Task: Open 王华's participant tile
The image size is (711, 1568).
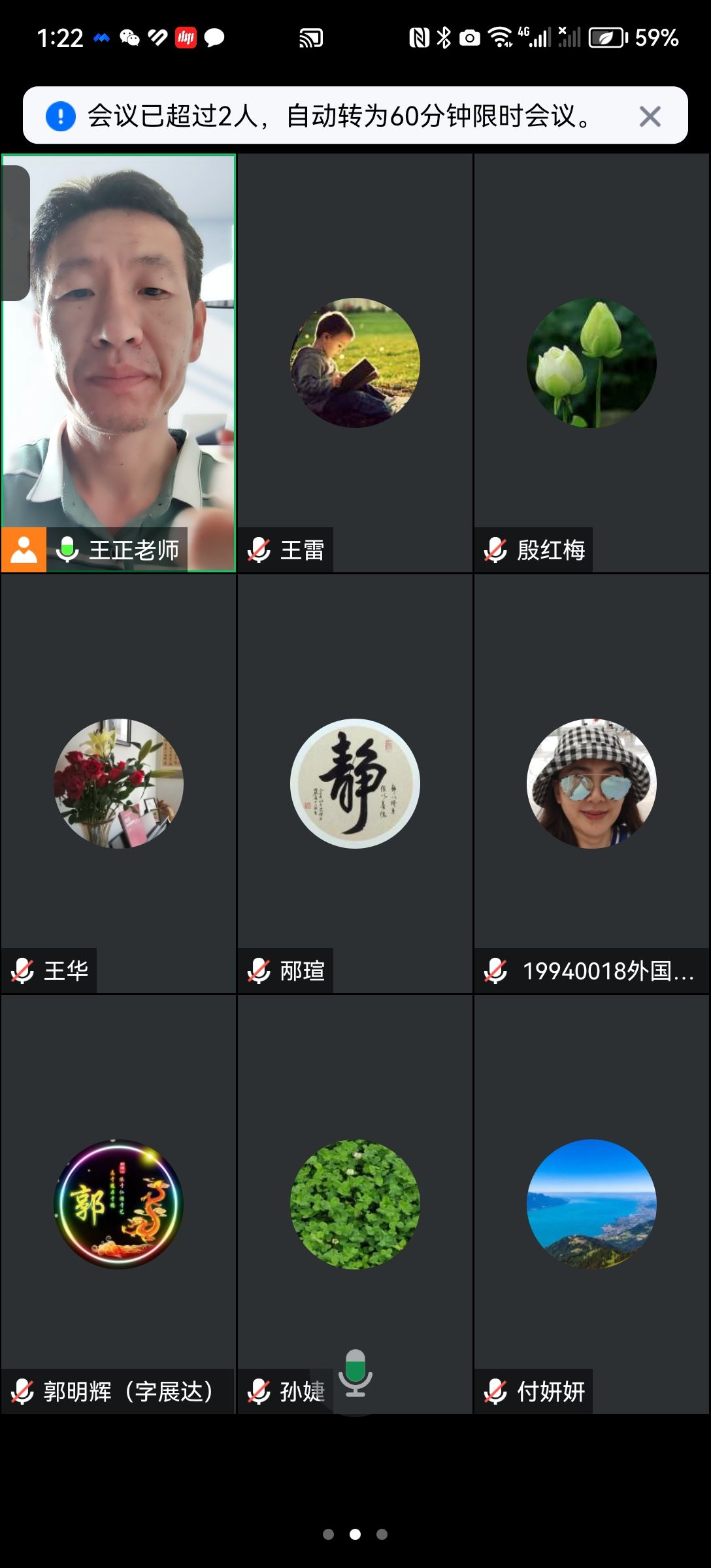Action: click(x=118, y=783)
